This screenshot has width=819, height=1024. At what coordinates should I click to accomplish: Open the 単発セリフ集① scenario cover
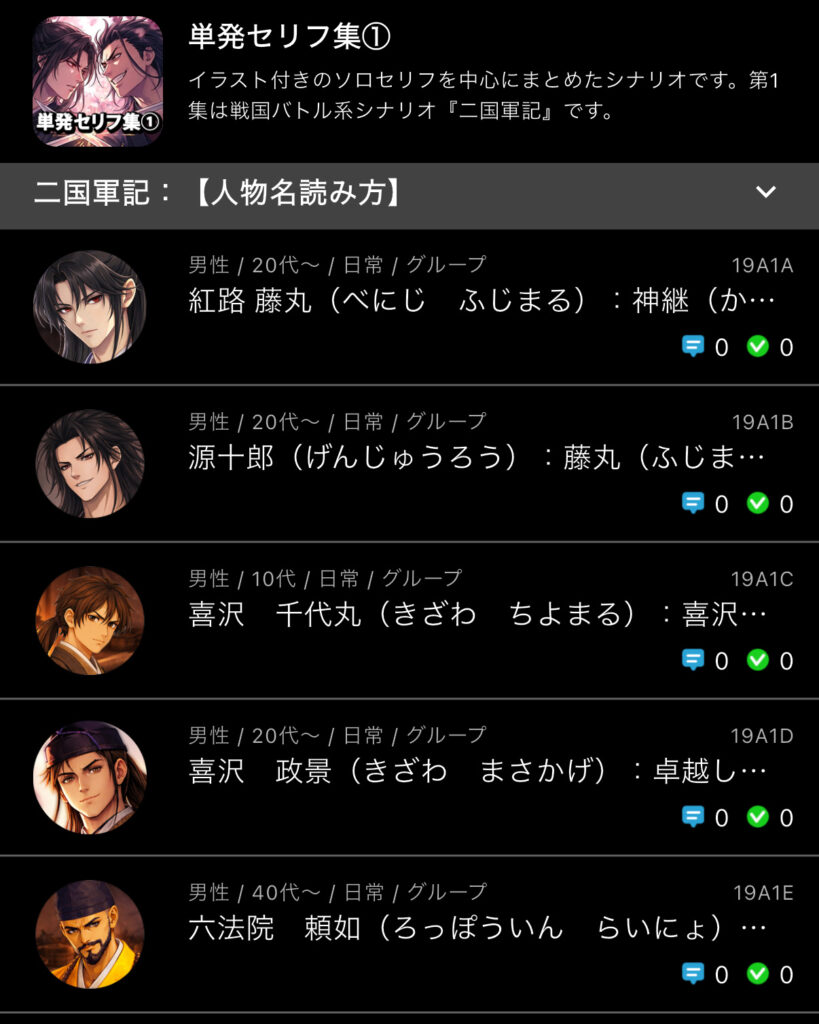coord(97,80)
